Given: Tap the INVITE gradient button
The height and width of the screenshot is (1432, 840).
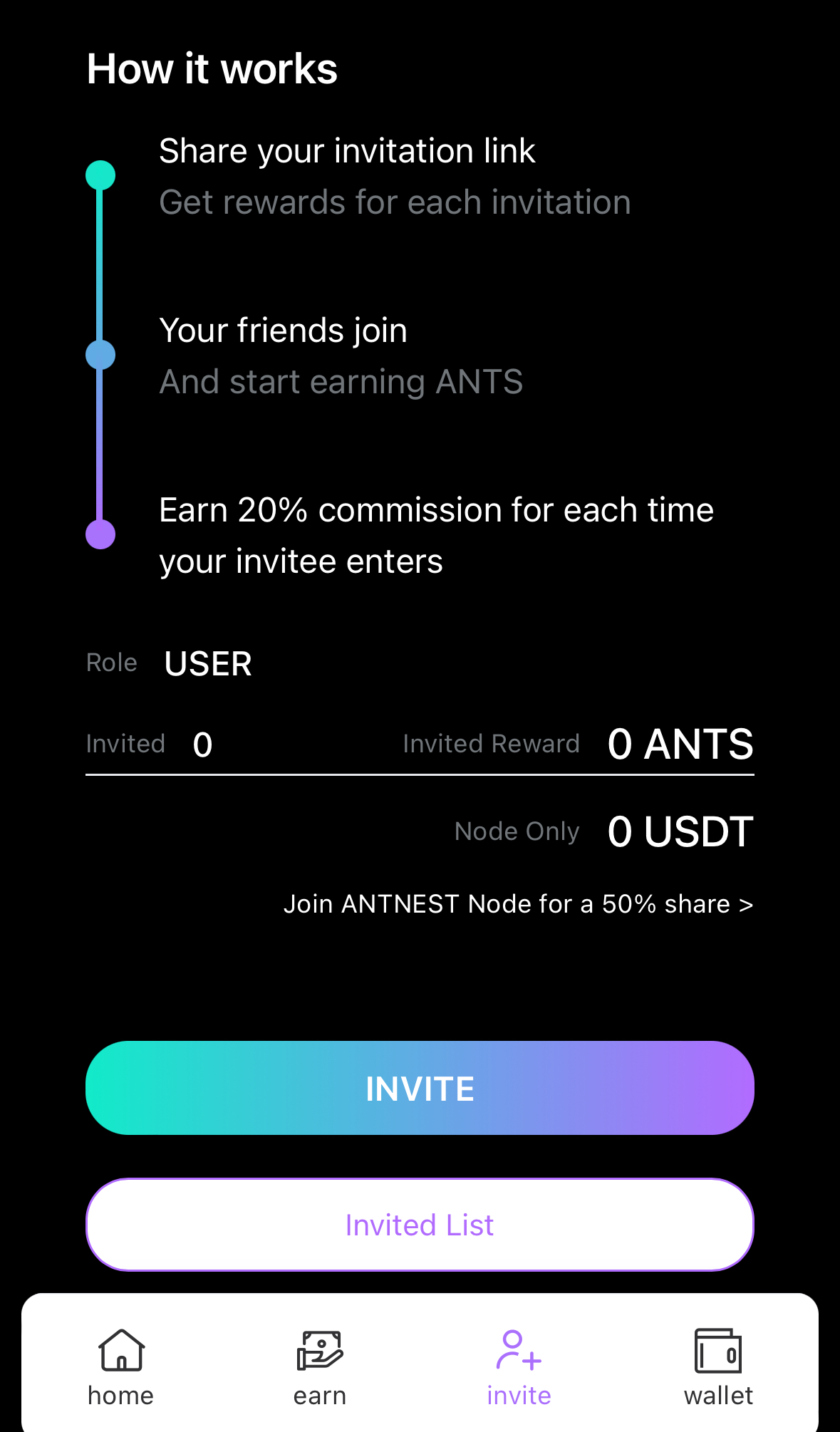Looking at the screenshot, I should pos(420,1088).
